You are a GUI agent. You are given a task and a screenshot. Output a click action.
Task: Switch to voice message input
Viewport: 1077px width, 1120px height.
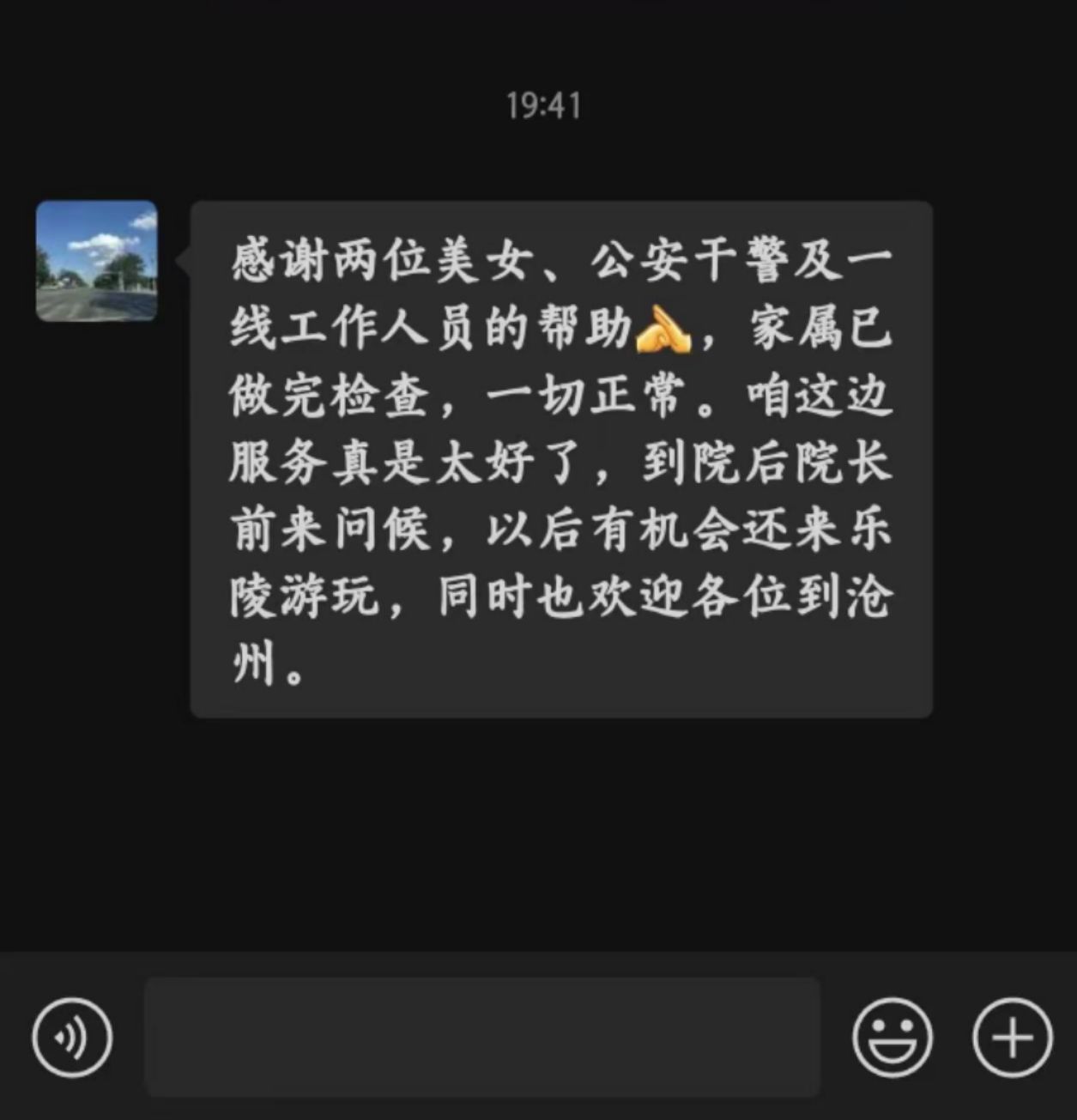tap(72, 1038)
